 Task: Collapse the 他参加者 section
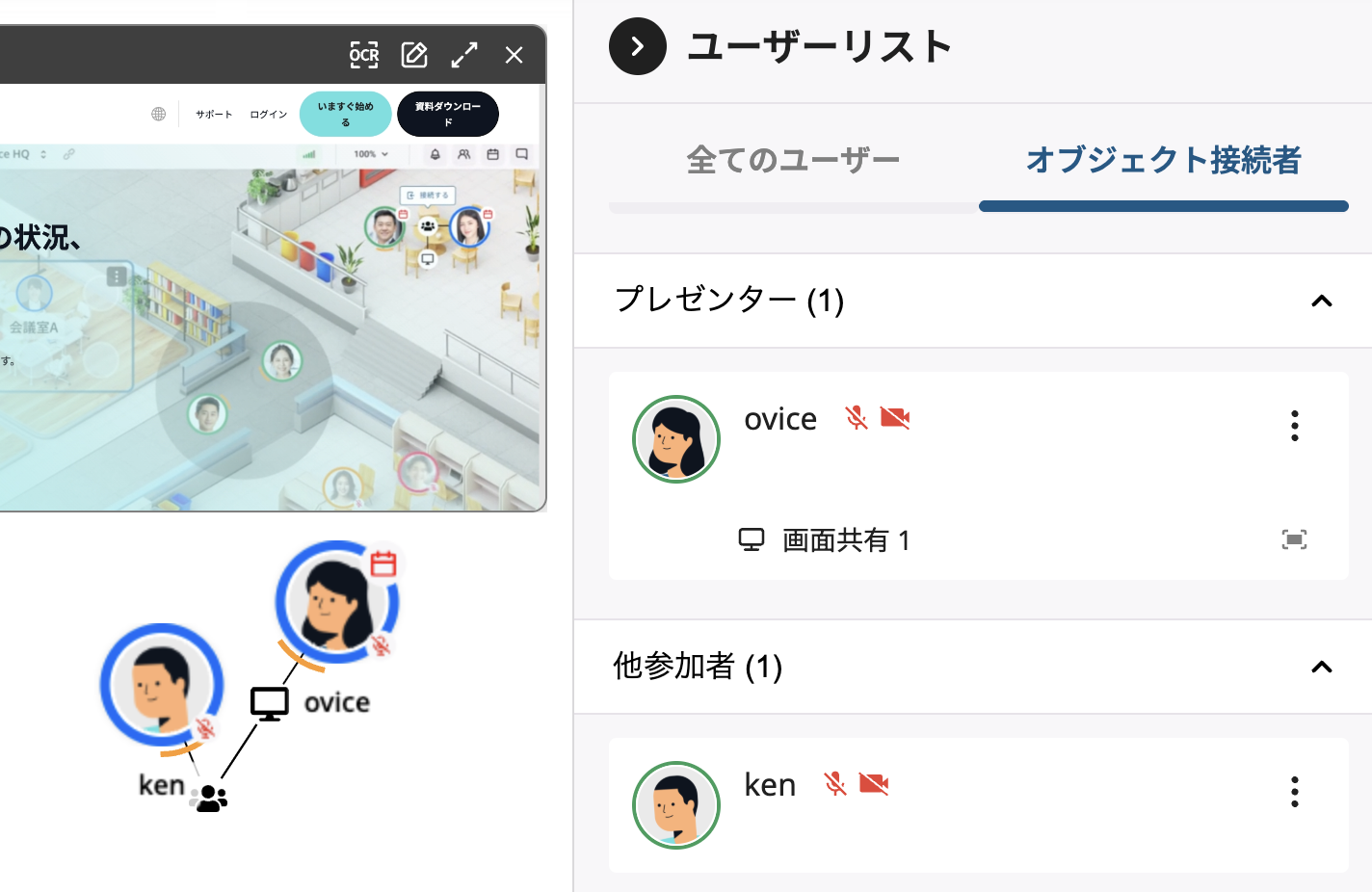[1321, 668]
